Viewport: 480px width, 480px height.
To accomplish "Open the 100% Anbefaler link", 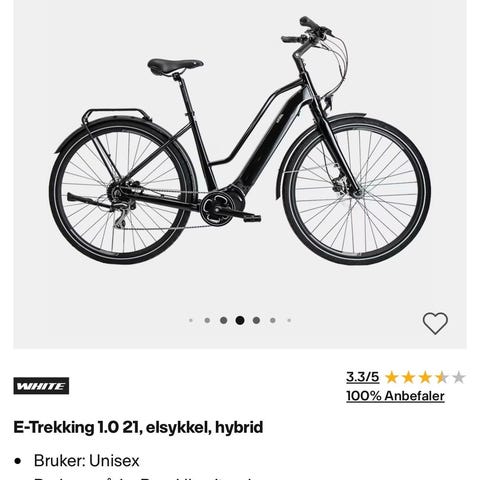I will point(395,396).
